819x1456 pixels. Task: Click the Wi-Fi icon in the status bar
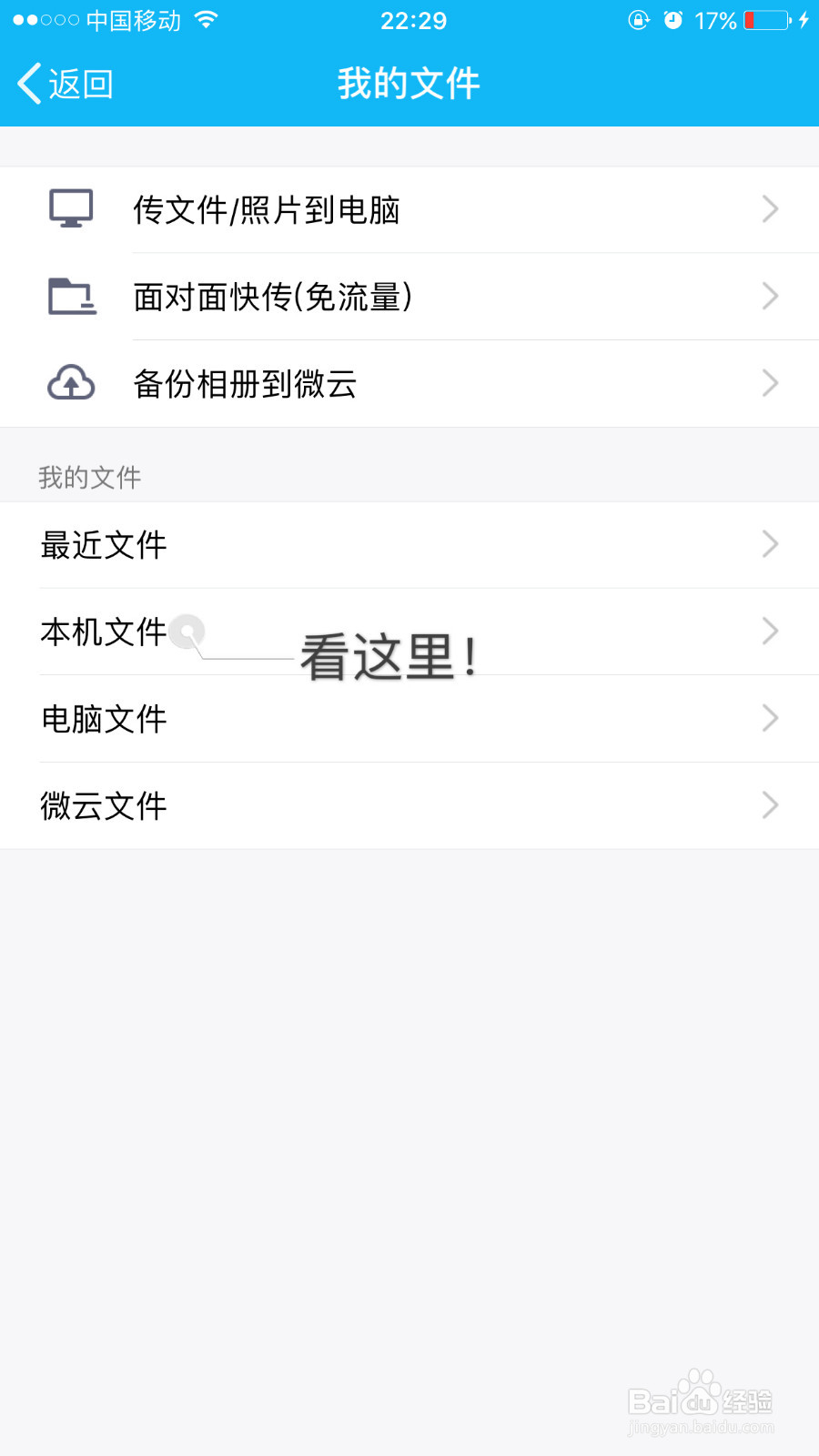[x=205, y=20]
